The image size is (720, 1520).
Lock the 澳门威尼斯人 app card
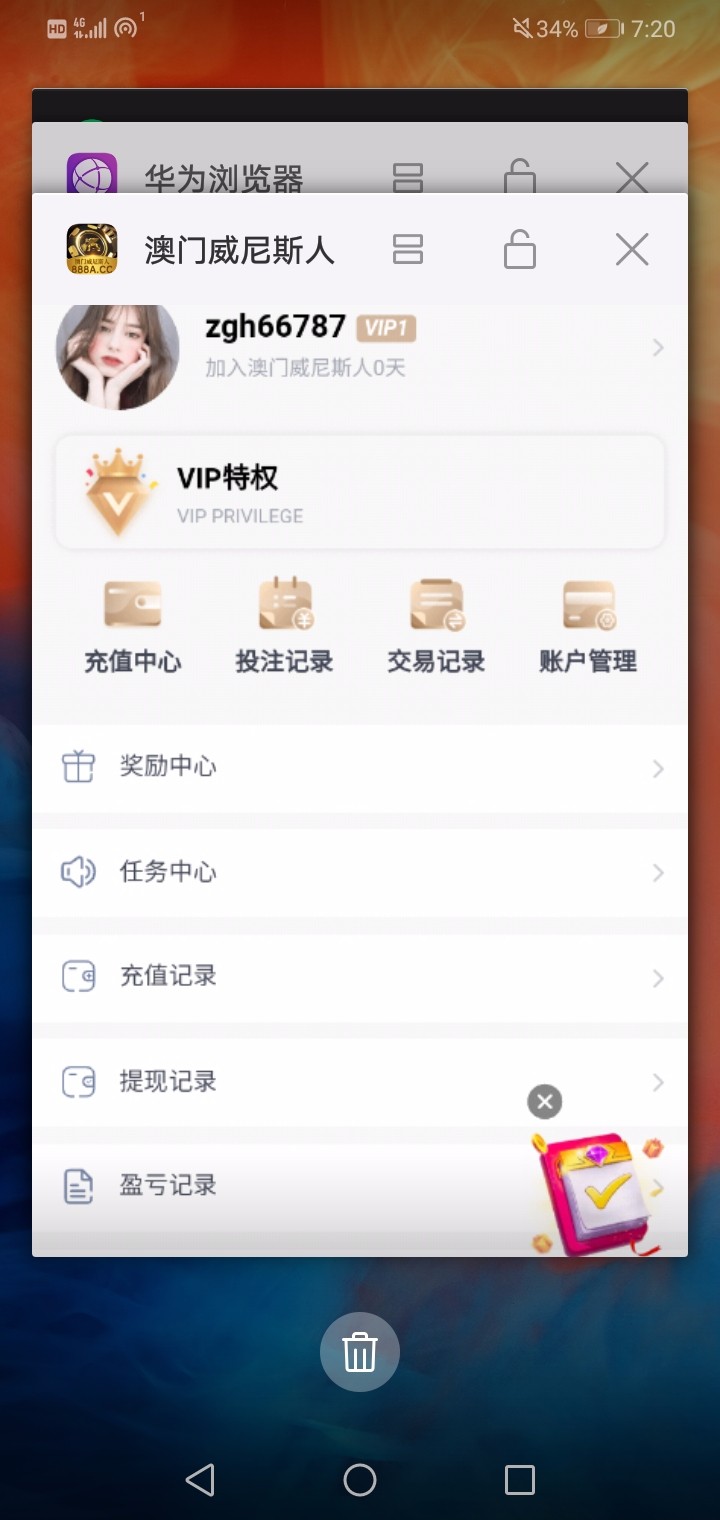519,249
